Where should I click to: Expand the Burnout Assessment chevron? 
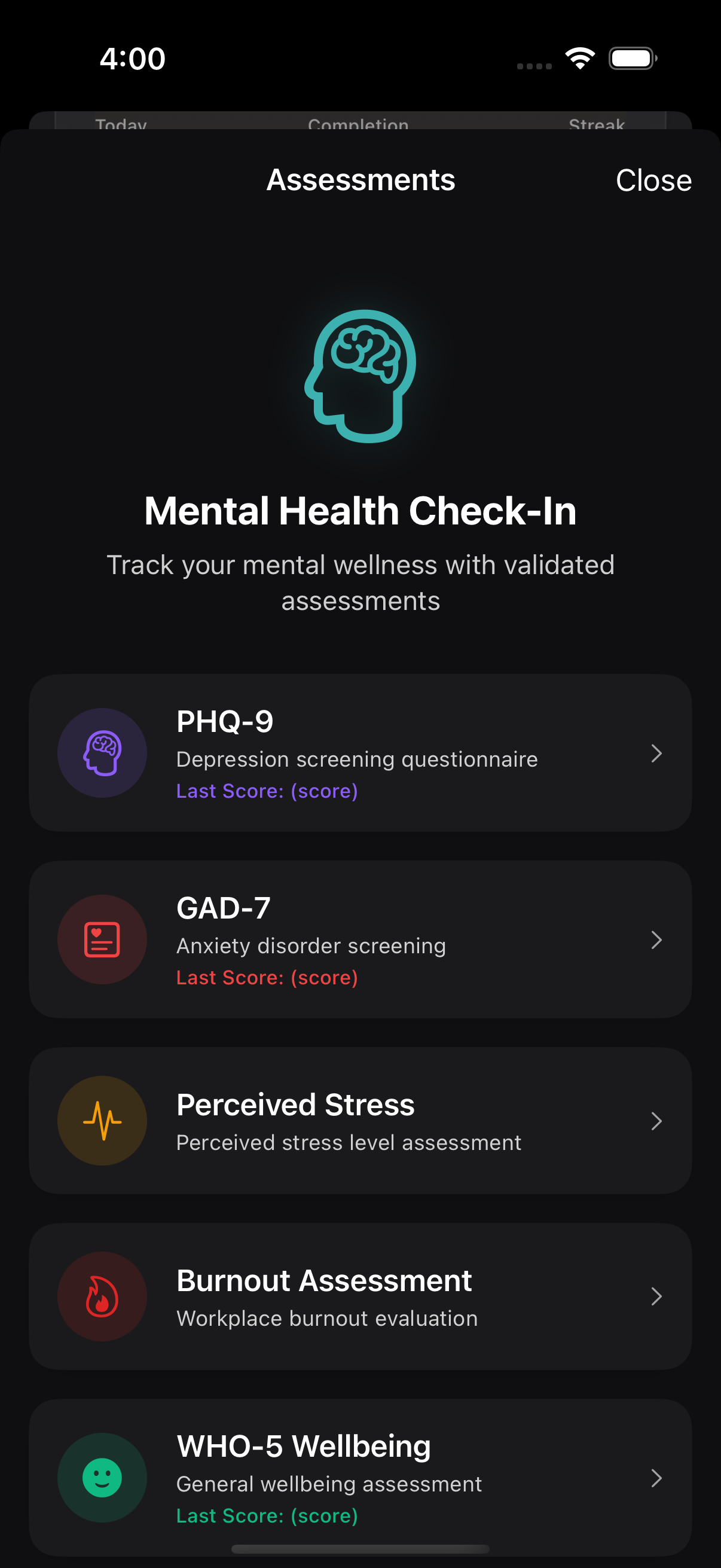click(657, 1297)
